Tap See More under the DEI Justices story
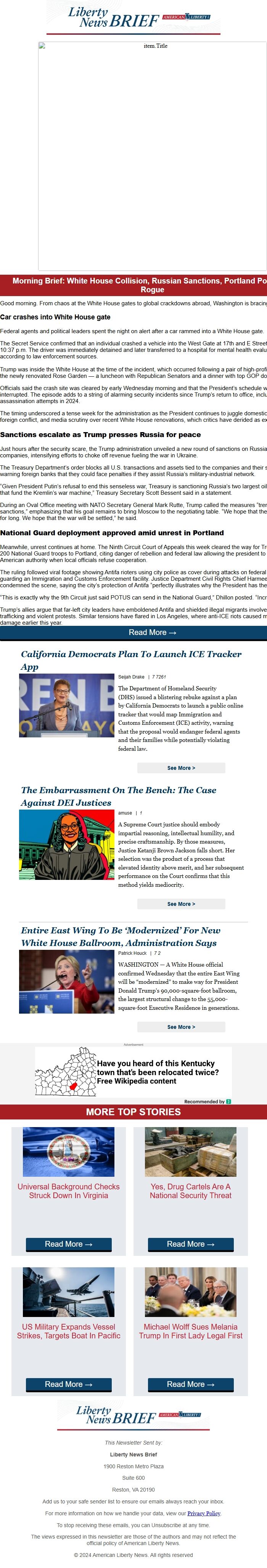267x1568 pixels. [x=181, y=904]
